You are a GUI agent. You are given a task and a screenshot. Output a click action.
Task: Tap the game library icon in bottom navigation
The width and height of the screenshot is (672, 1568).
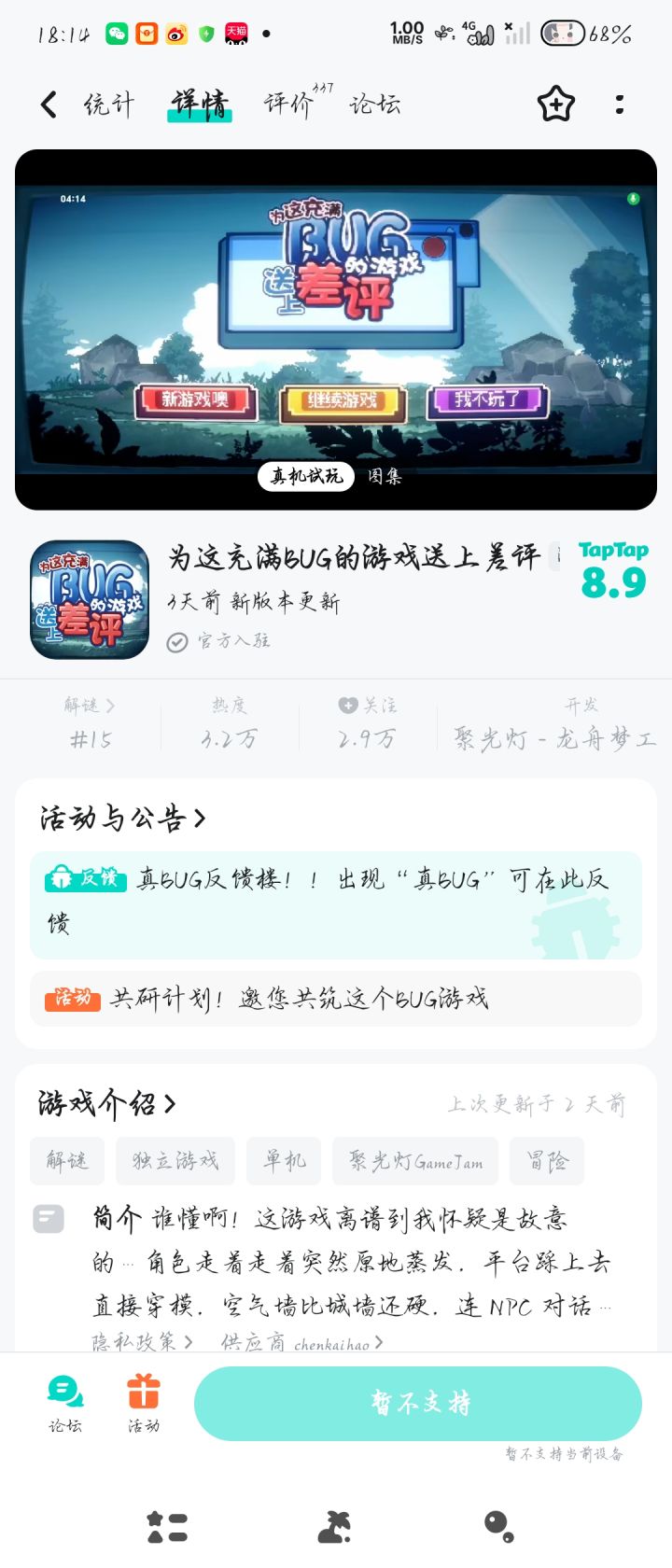[336, 1524]
